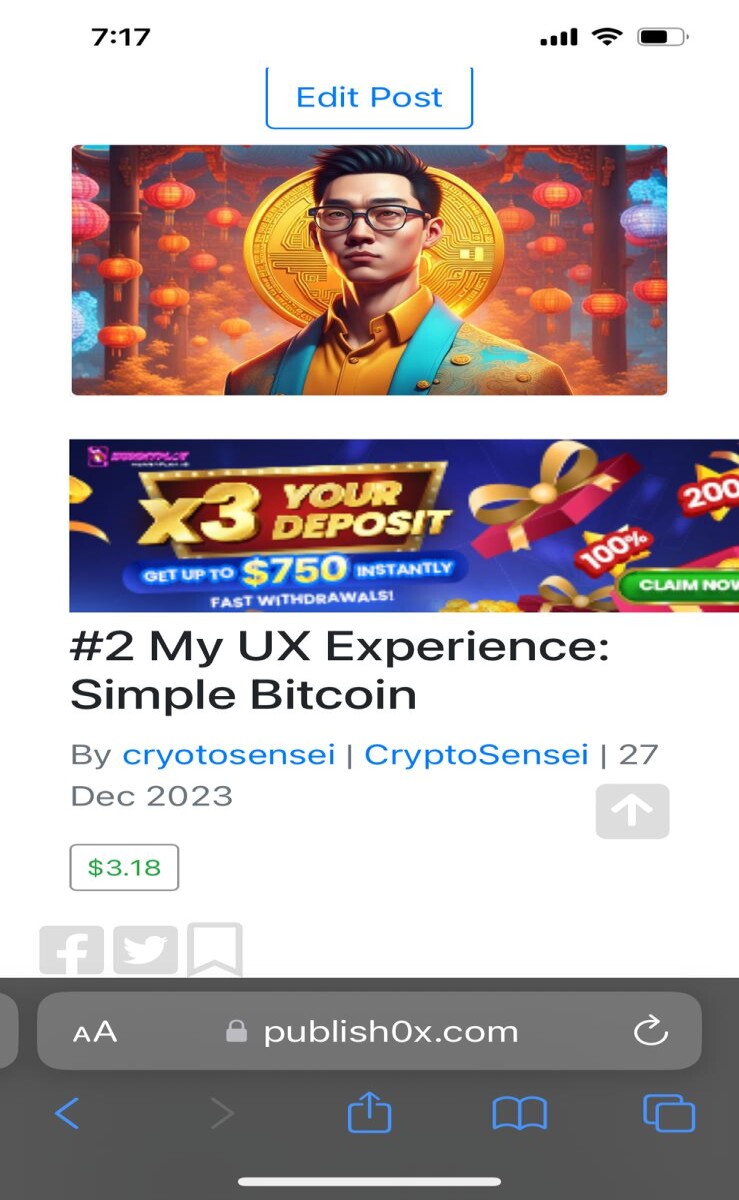Open the x3 Your Deposit ad banner
Image resolution: width=739 pixels, height=1200 pixels.
404,525
